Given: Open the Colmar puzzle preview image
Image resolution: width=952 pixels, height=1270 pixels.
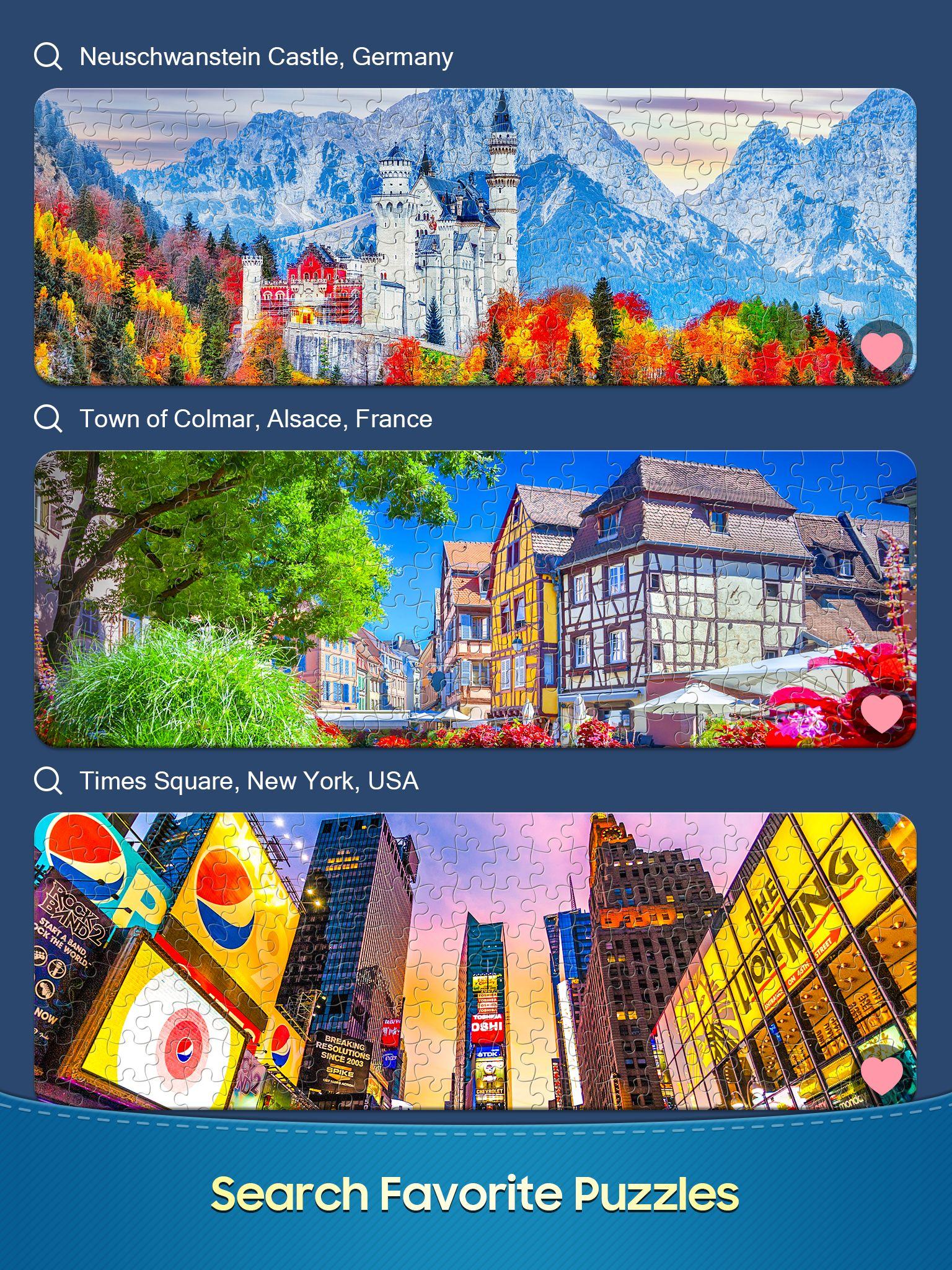Looking at the screenshot, I should pos(476,598).
